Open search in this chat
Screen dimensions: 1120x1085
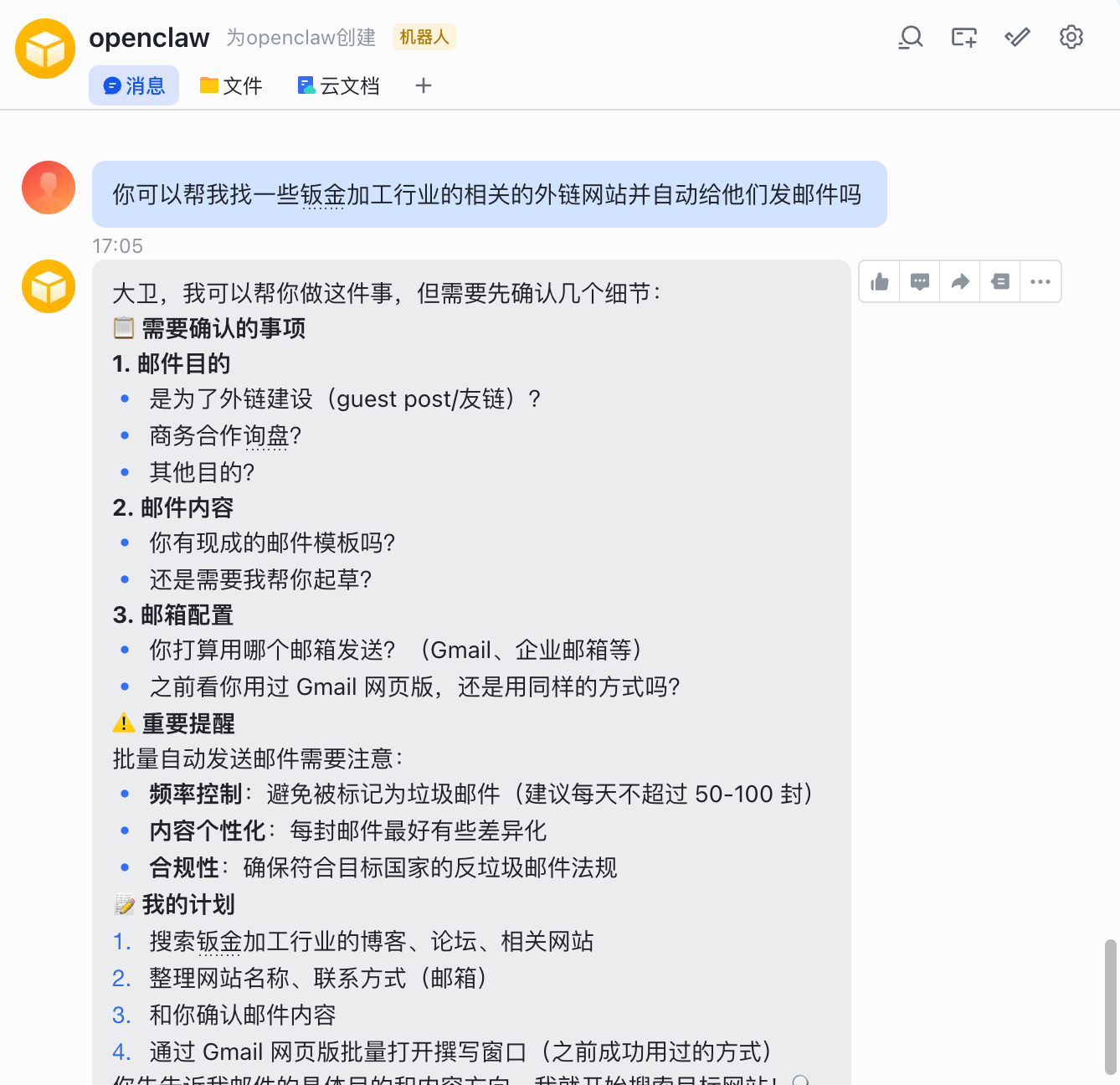click(910, 37)
